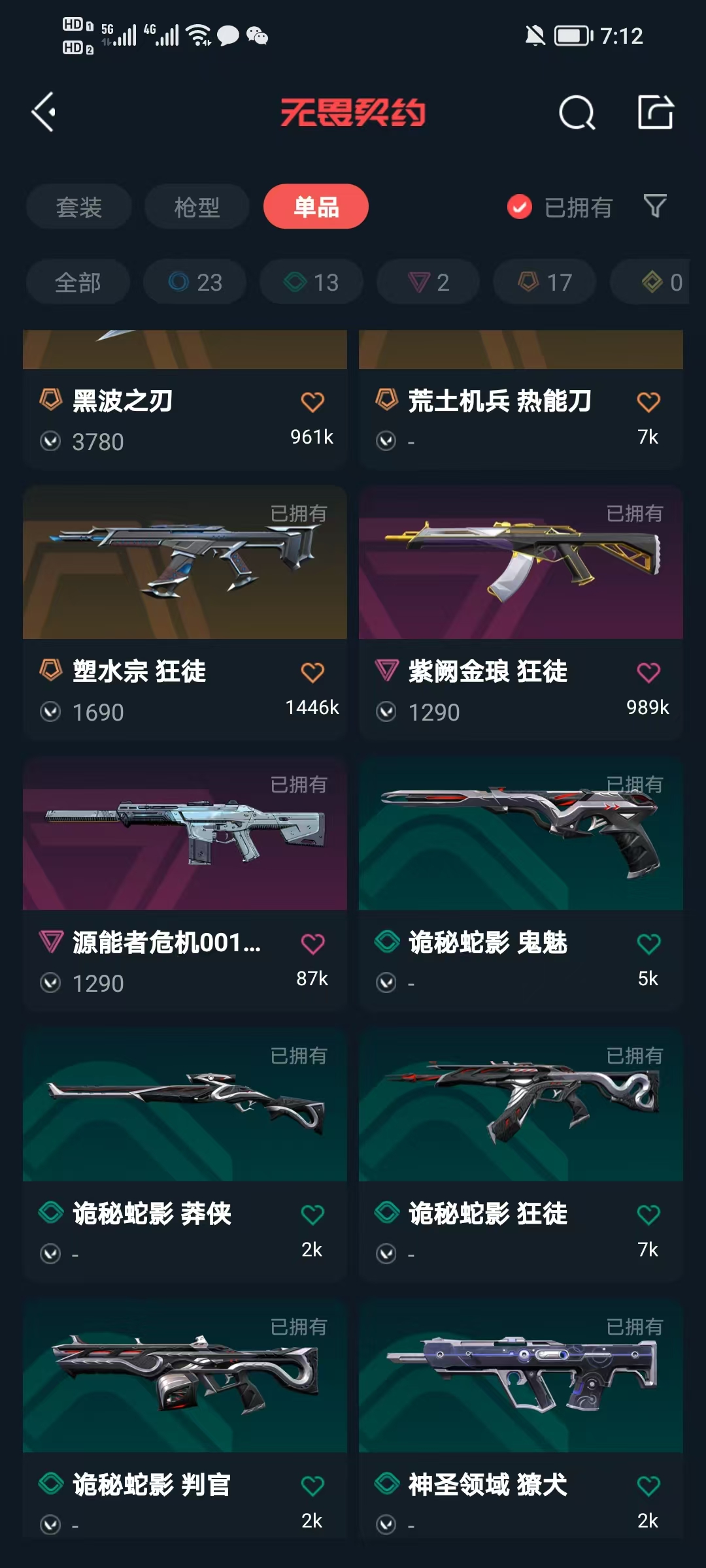706x1568 pixels.
Task: Select the 单品 tab
Action: point(316,207)
